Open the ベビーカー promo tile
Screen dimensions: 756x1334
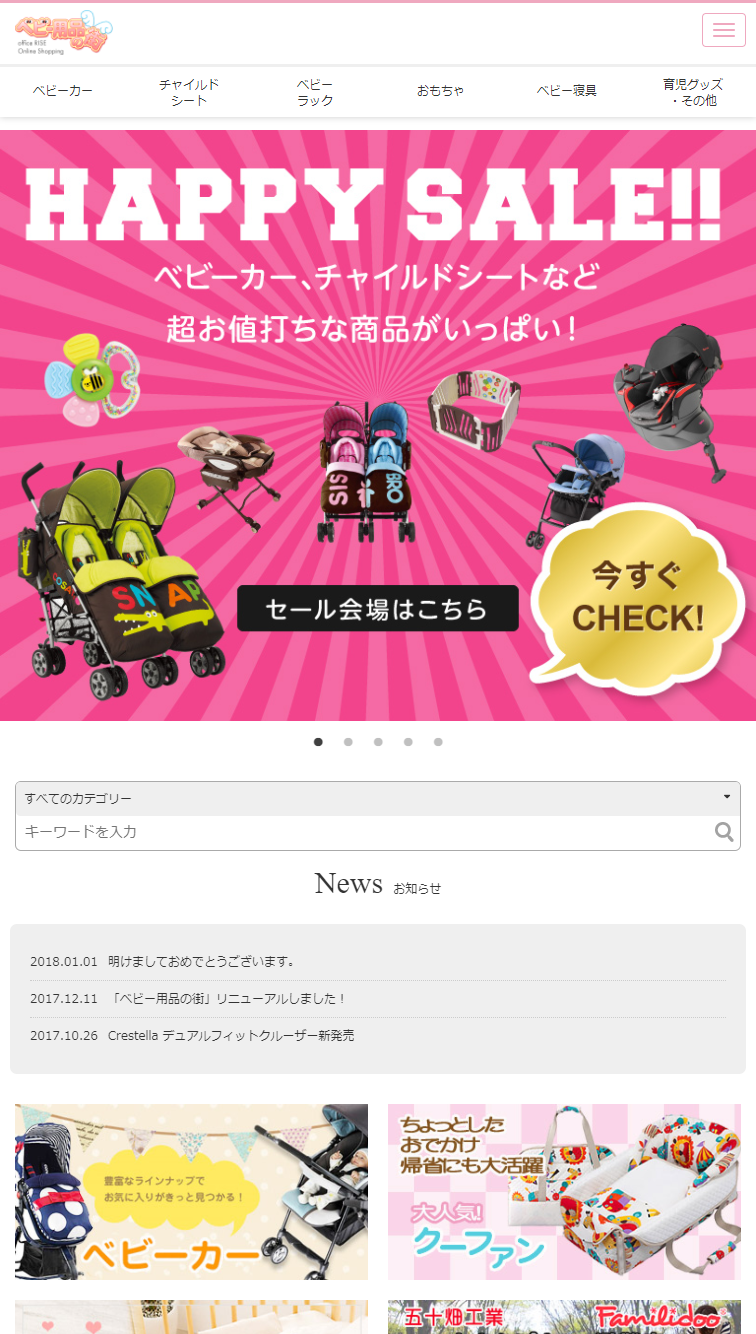pyautogui.click(x=191, y=1191)
